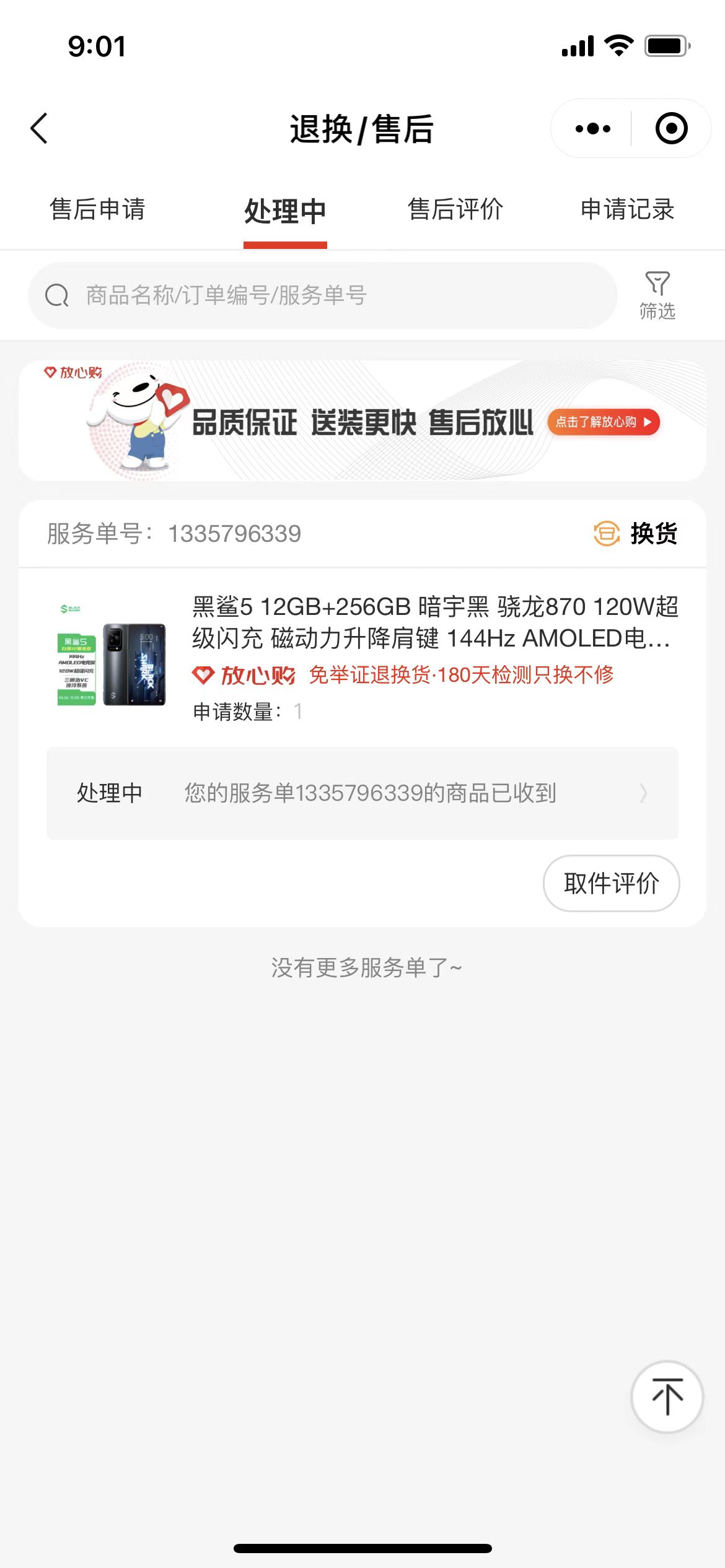Screen dimensions: 725x1568
Task: Switch to the 售后评价 tab
Action: point(455,209)
